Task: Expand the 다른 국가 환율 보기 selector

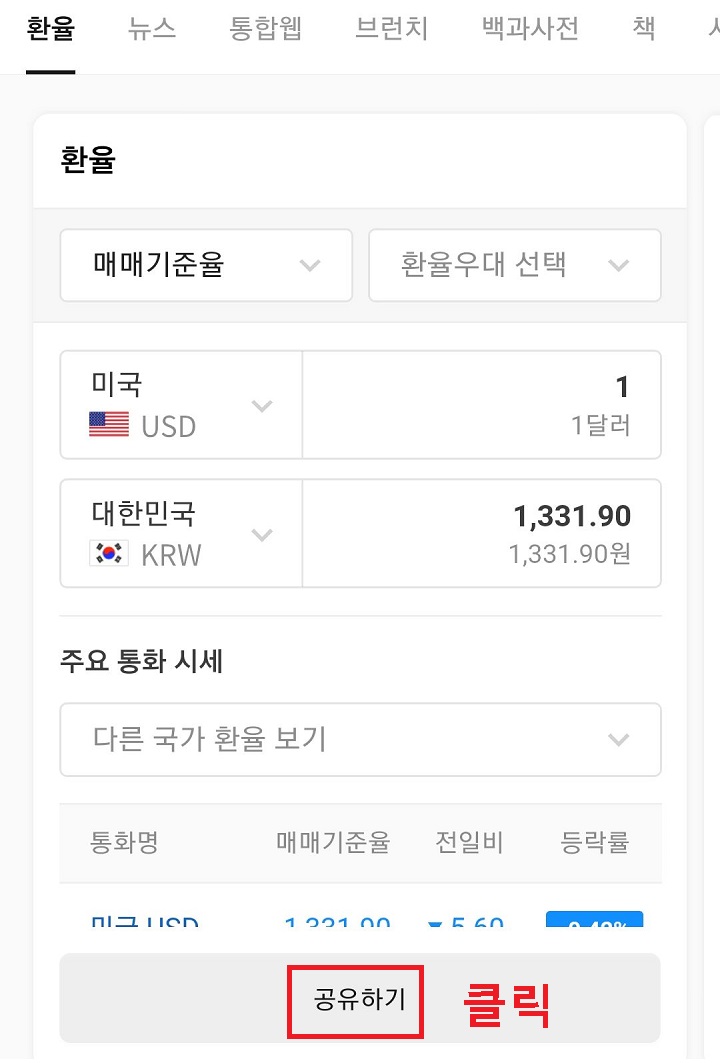Action: click(x=360, y=739)
